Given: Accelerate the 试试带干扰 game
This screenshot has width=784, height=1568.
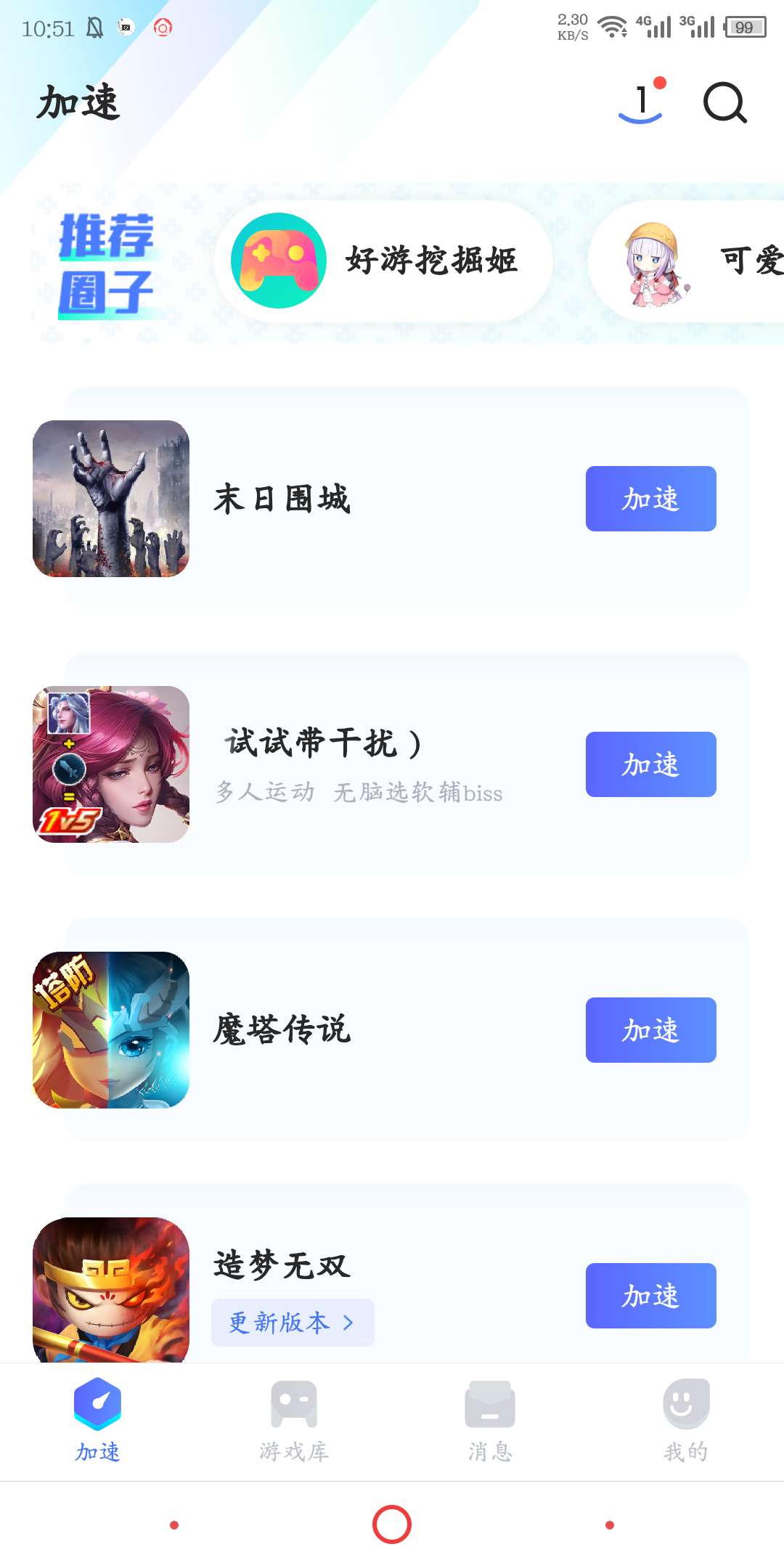Looking at the screenshot, I should click(x=650, y=764).
